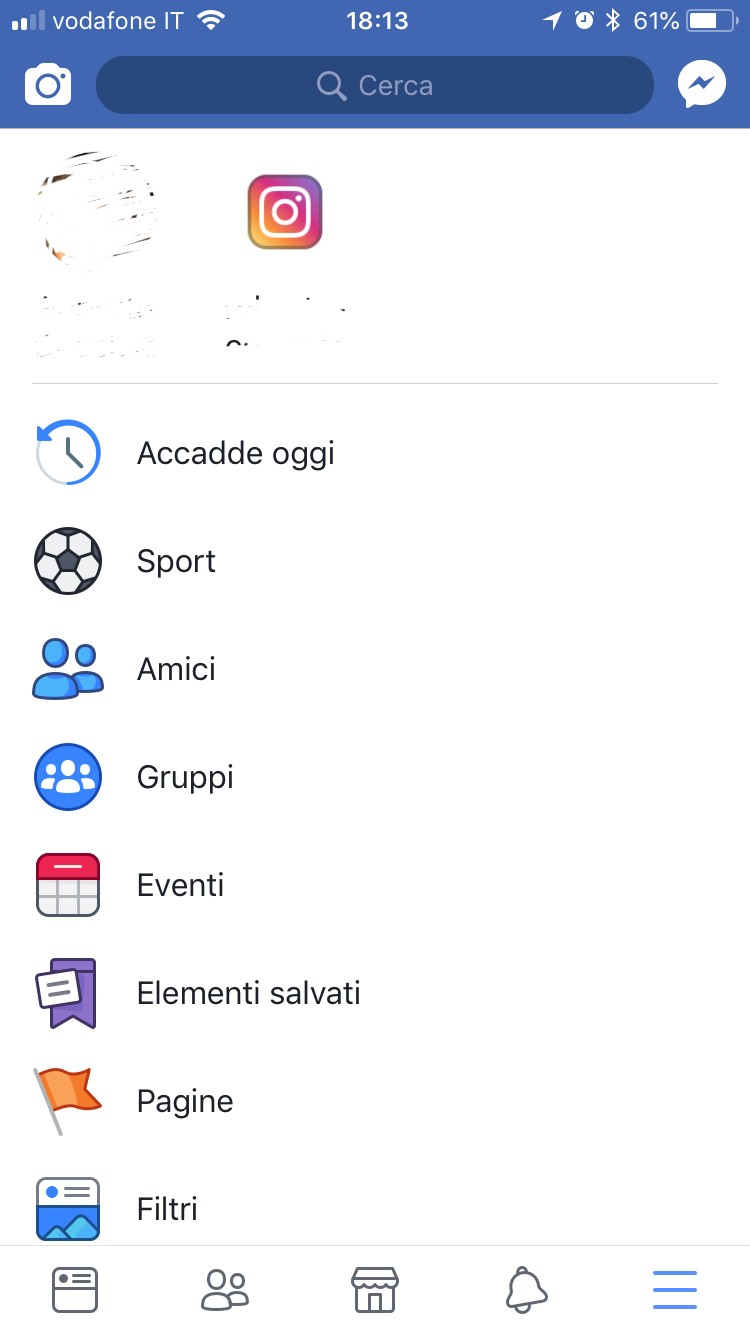The width and height of the screenshot is (750, 1334).
Task: Open the Amici list
Action: (176, 669)
